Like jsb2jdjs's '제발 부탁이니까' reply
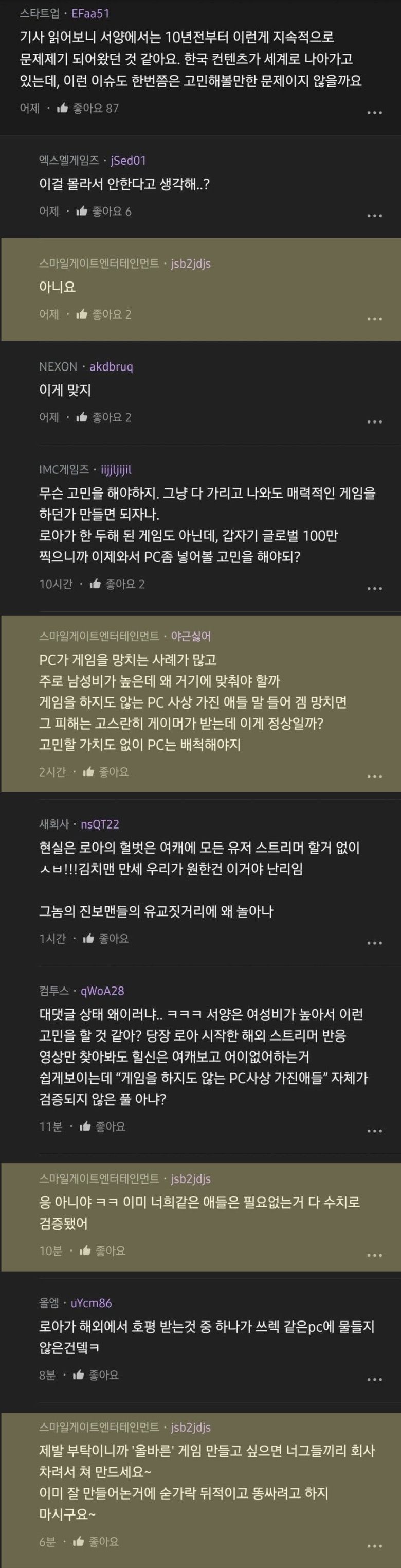The width and height of the screenshot is (401, 1568). tap(79, 1542)
